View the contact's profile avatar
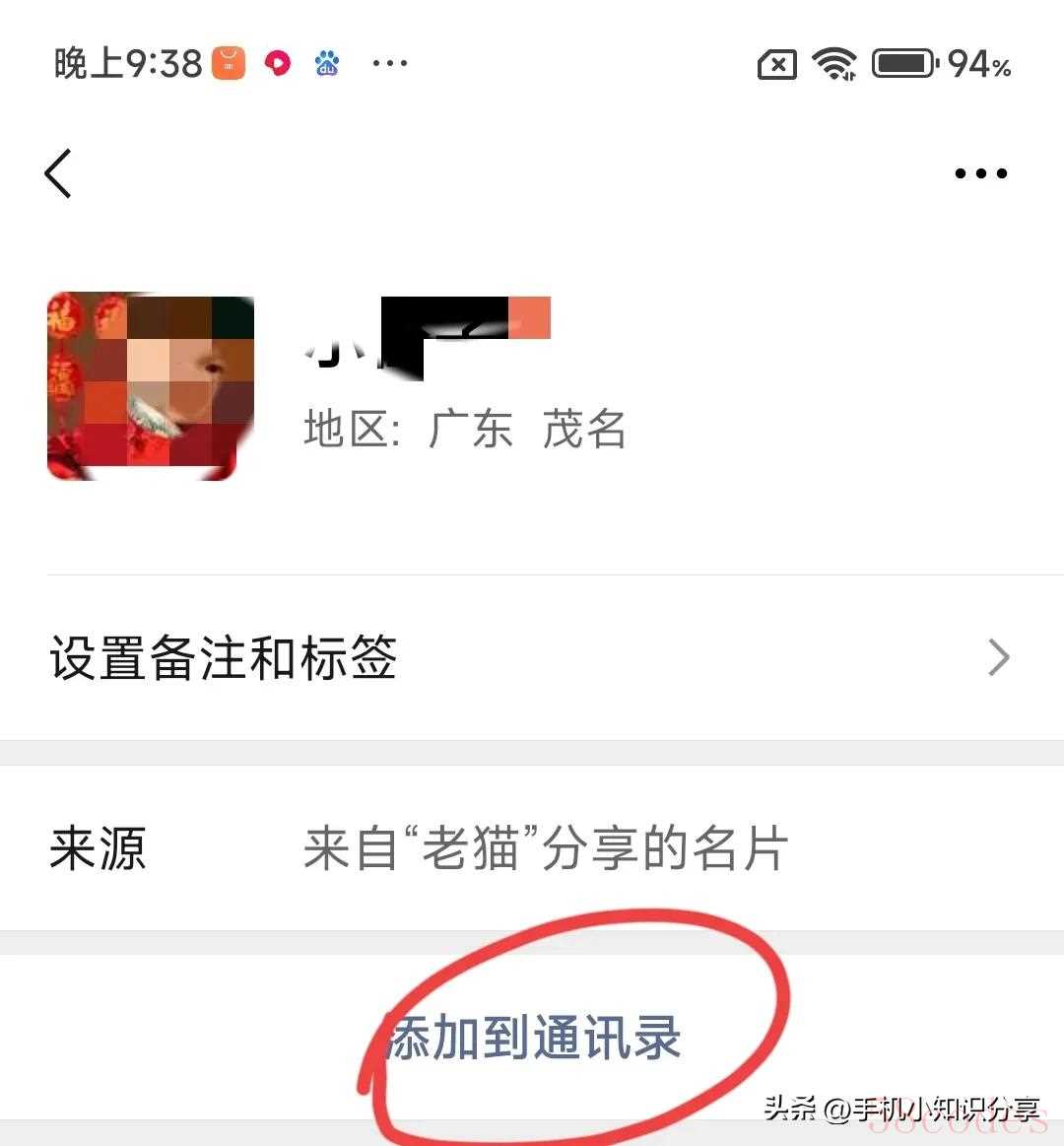 [x=150, y=386]
